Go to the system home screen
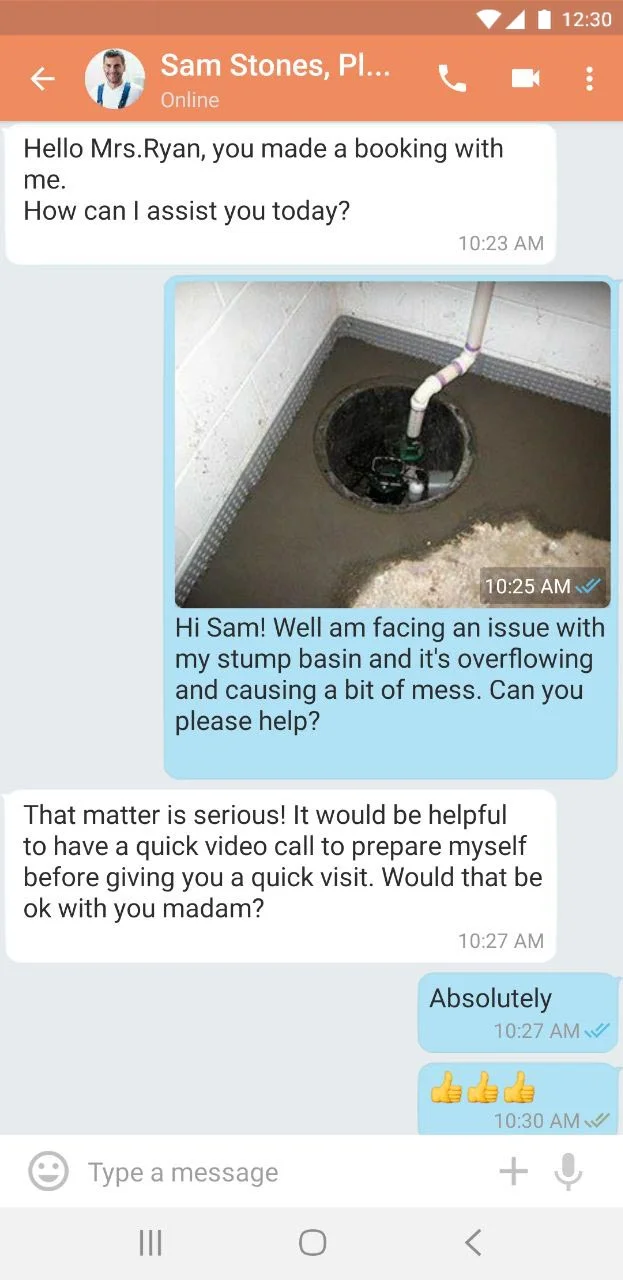623x1280 pixels. (x=312, y=1243)
